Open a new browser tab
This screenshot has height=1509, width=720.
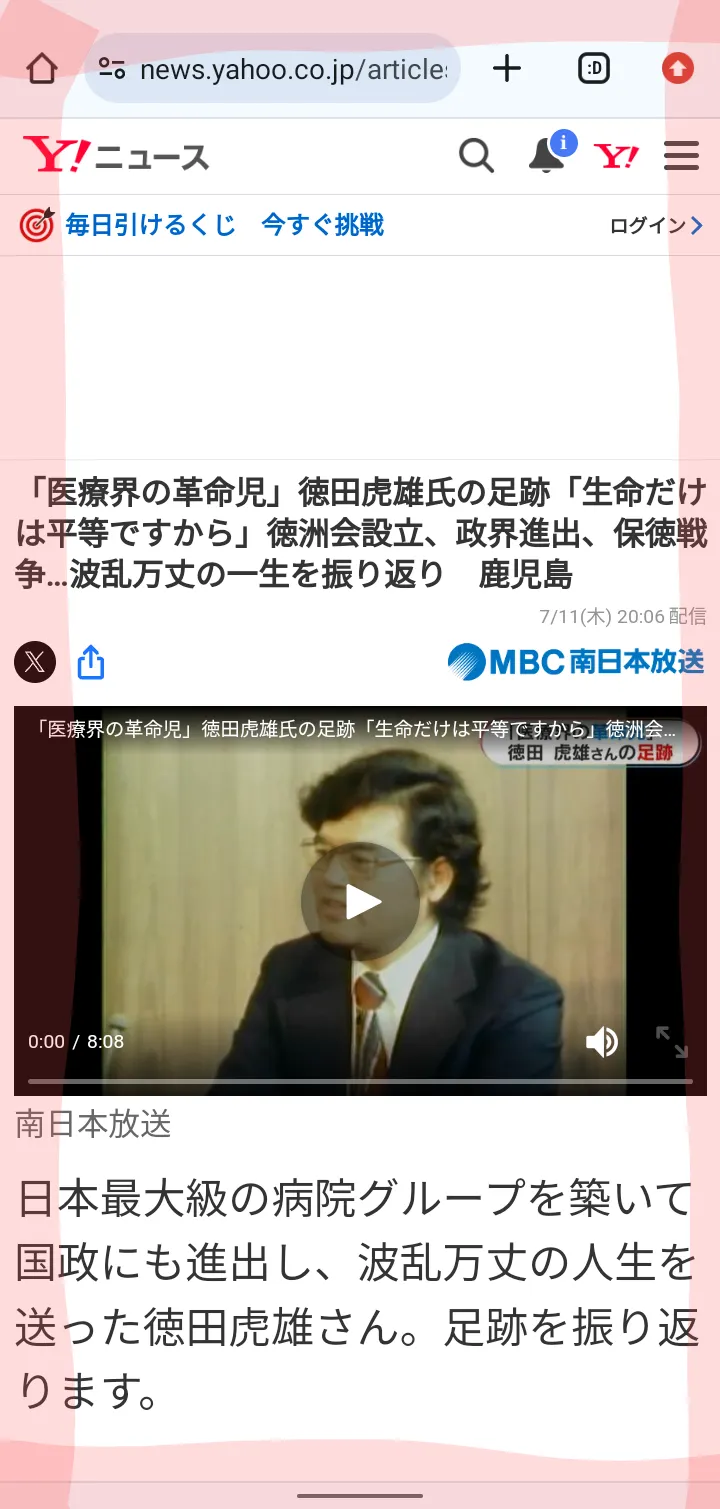coord(507,69)
